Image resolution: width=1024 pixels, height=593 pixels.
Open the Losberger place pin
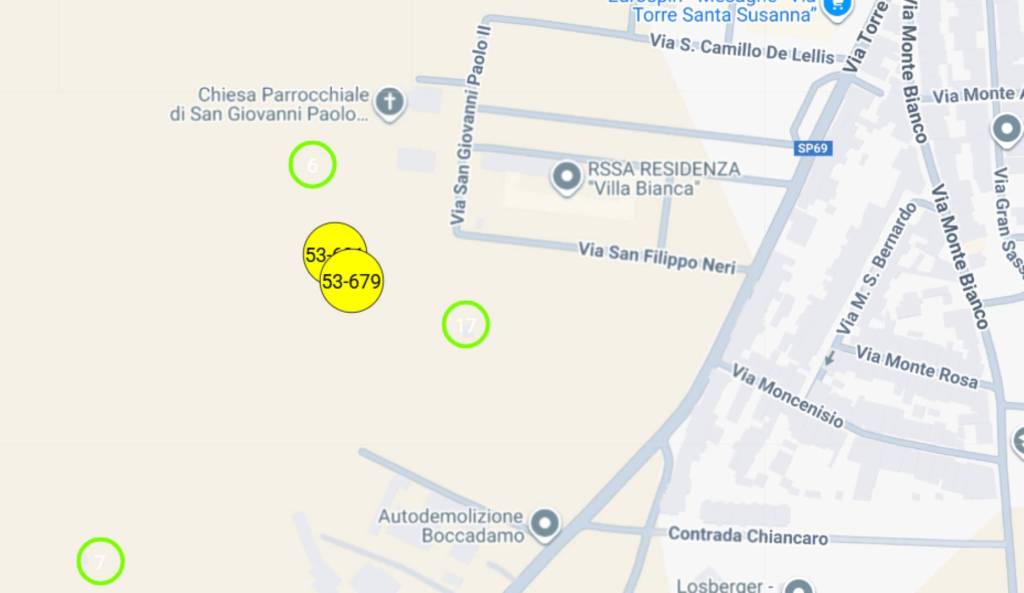(797, 586)
